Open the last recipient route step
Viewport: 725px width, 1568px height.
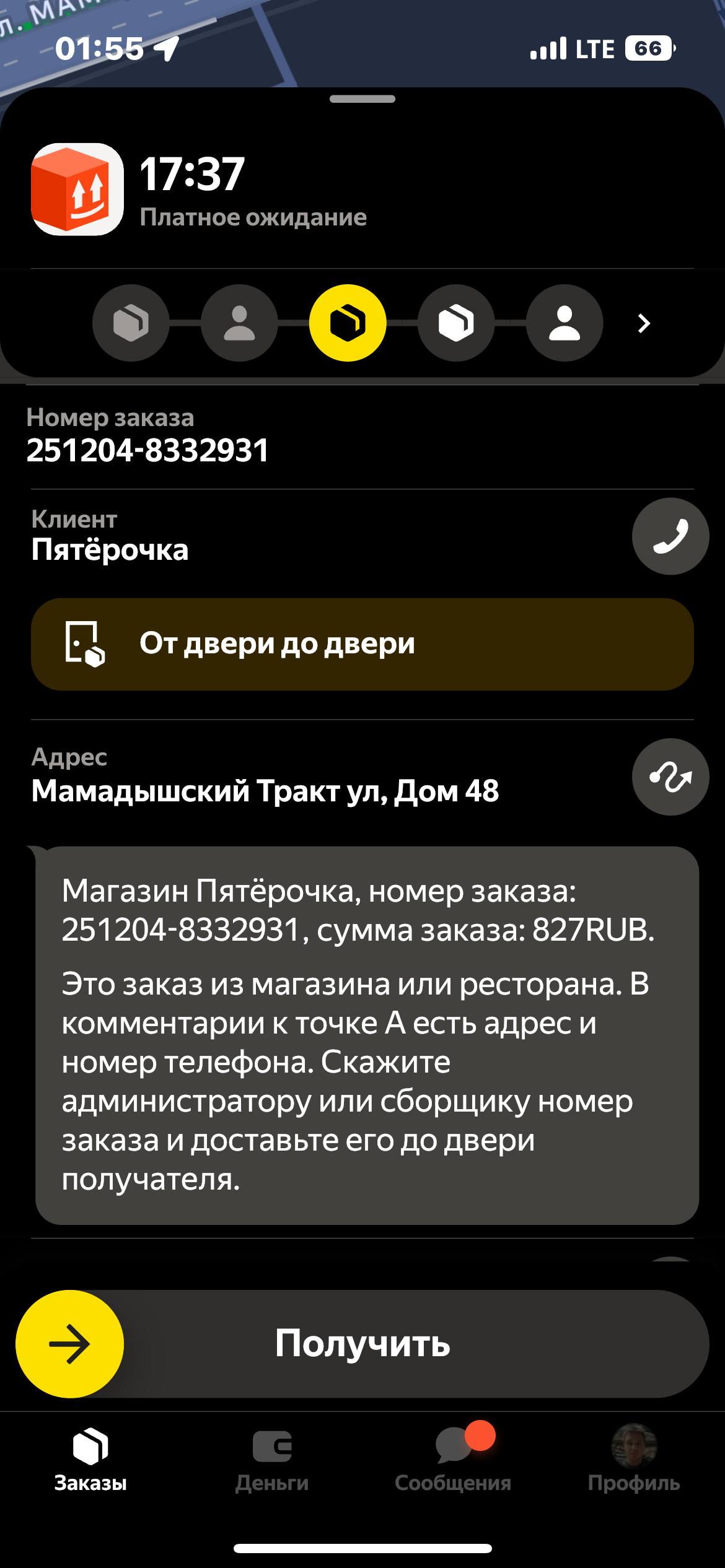pos(565,323)
